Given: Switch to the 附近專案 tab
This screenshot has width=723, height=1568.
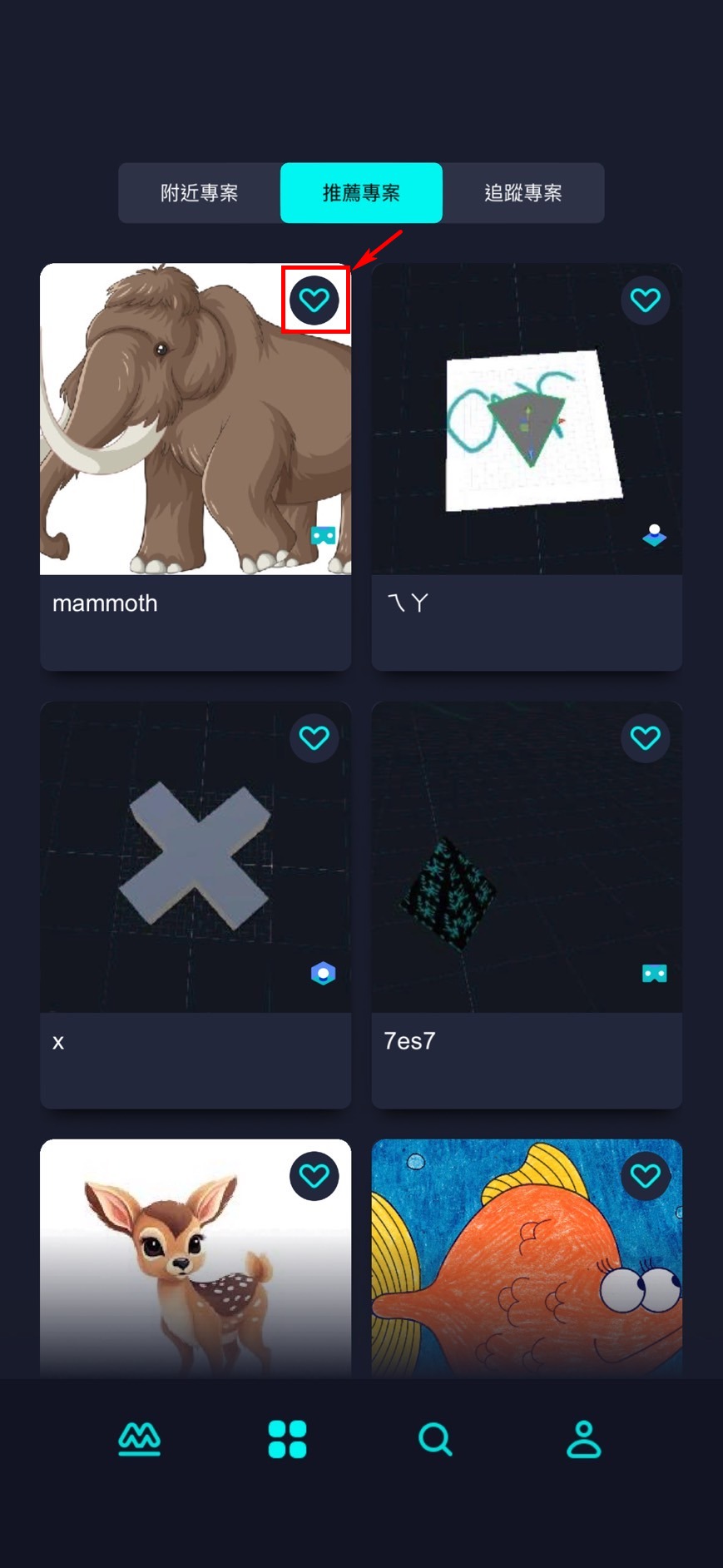Looking at the screenshot, I should pos(200,193).
